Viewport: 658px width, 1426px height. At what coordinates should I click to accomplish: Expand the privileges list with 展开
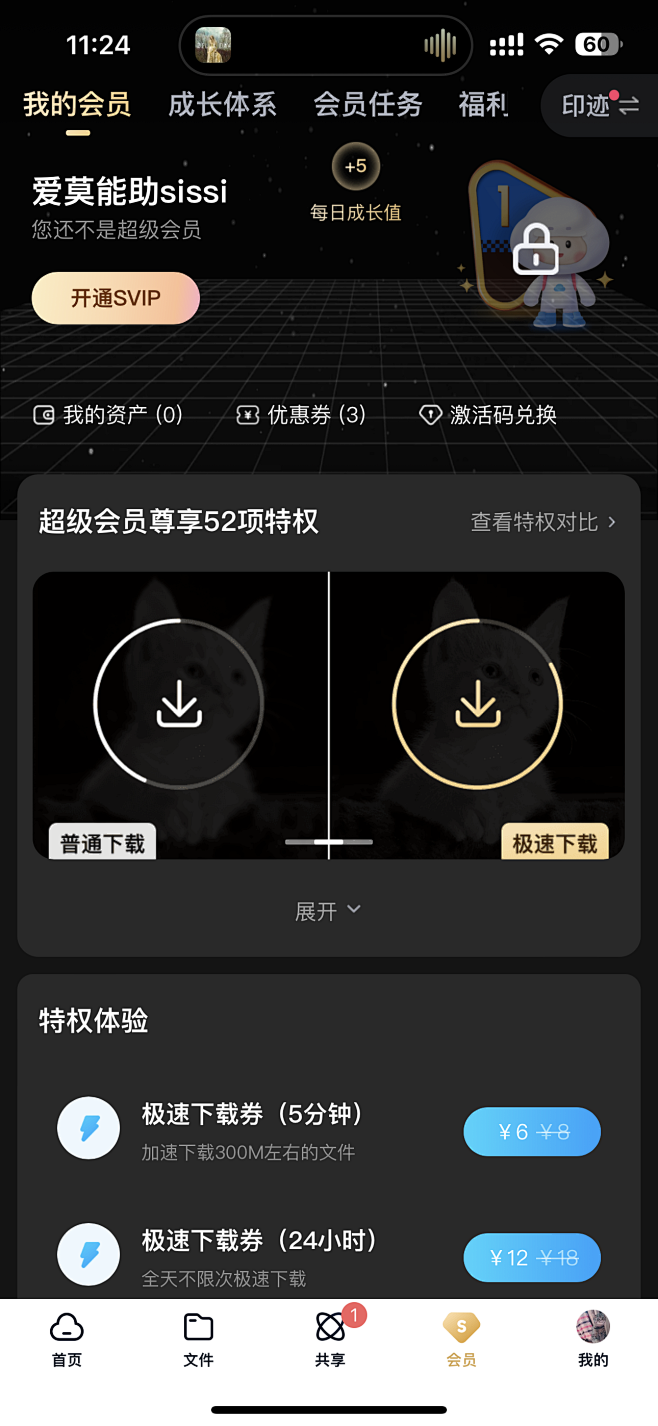click(328, 911)
